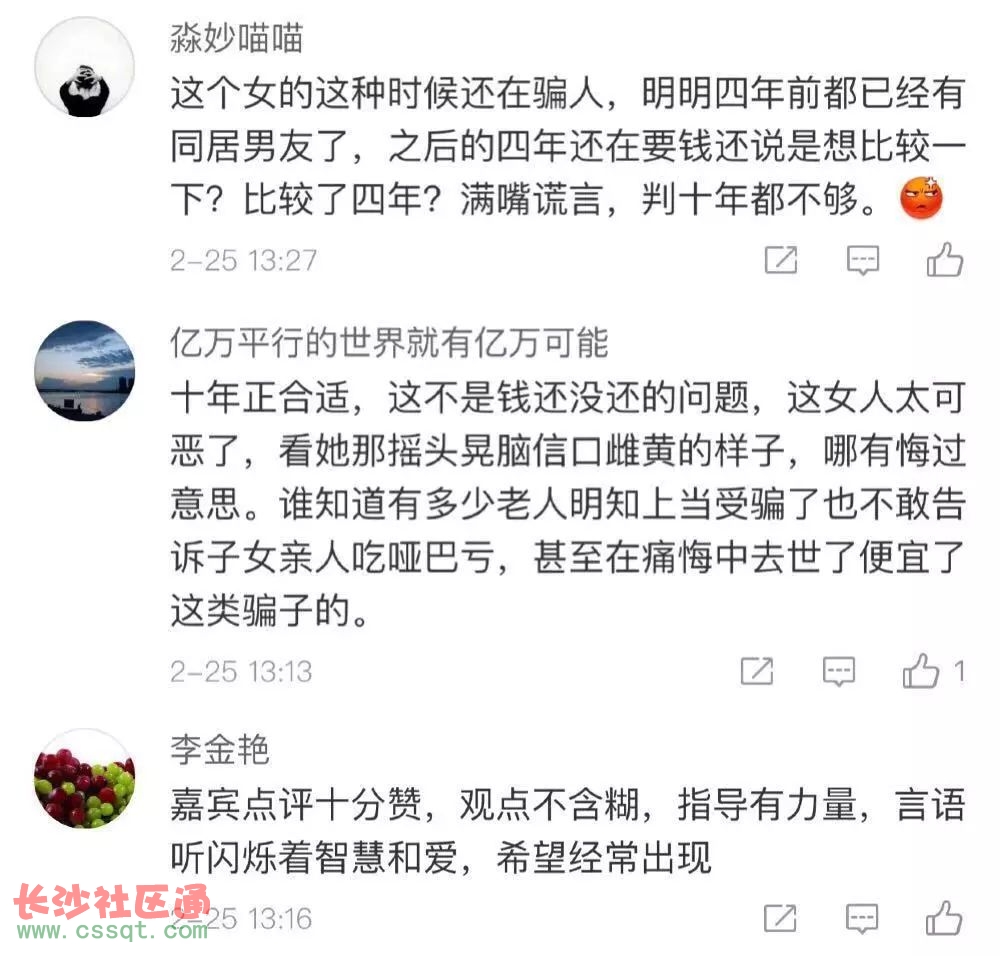Reply to 淼妙喵喵's comment
Viewport: 1000px width, 956px height.
tap(862, 261)
